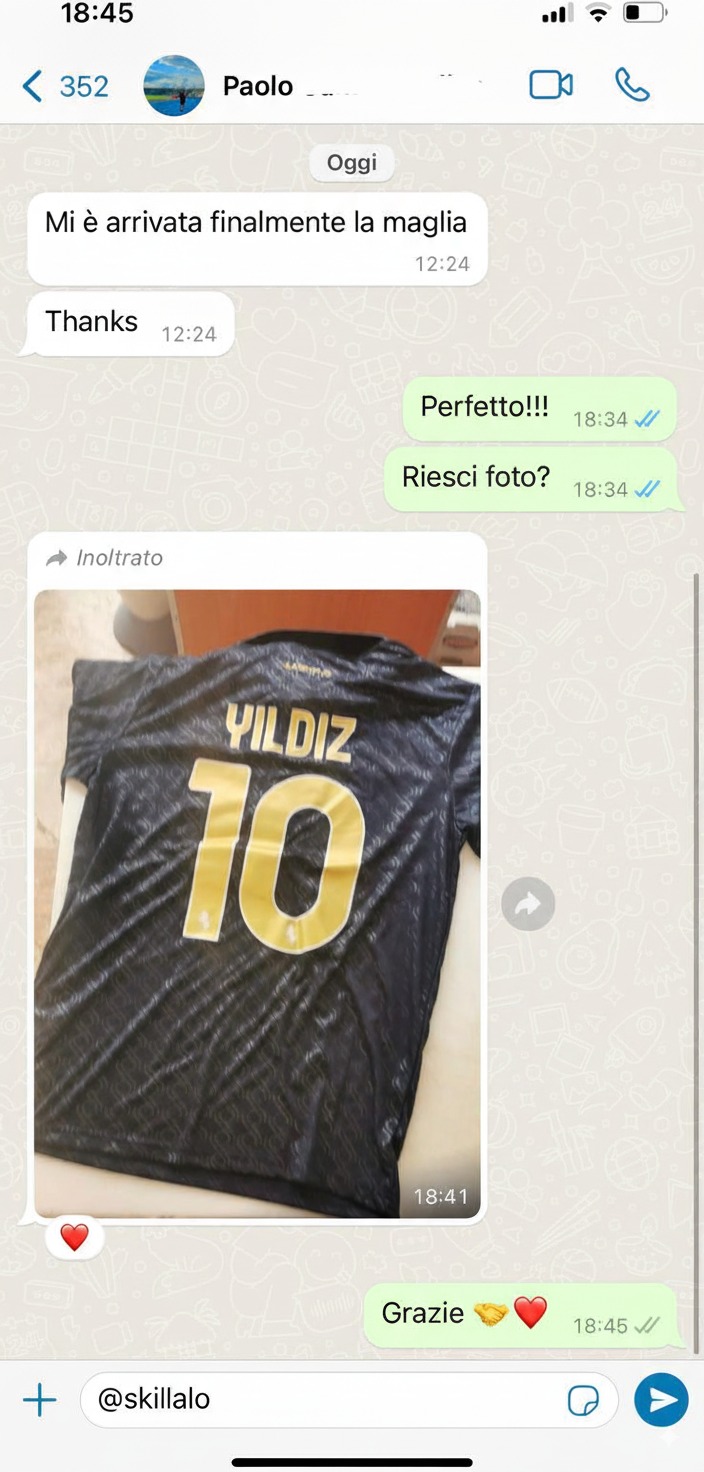Start a voice call with Paolo
Screen dimensions: 704x1472
(632, 86)
